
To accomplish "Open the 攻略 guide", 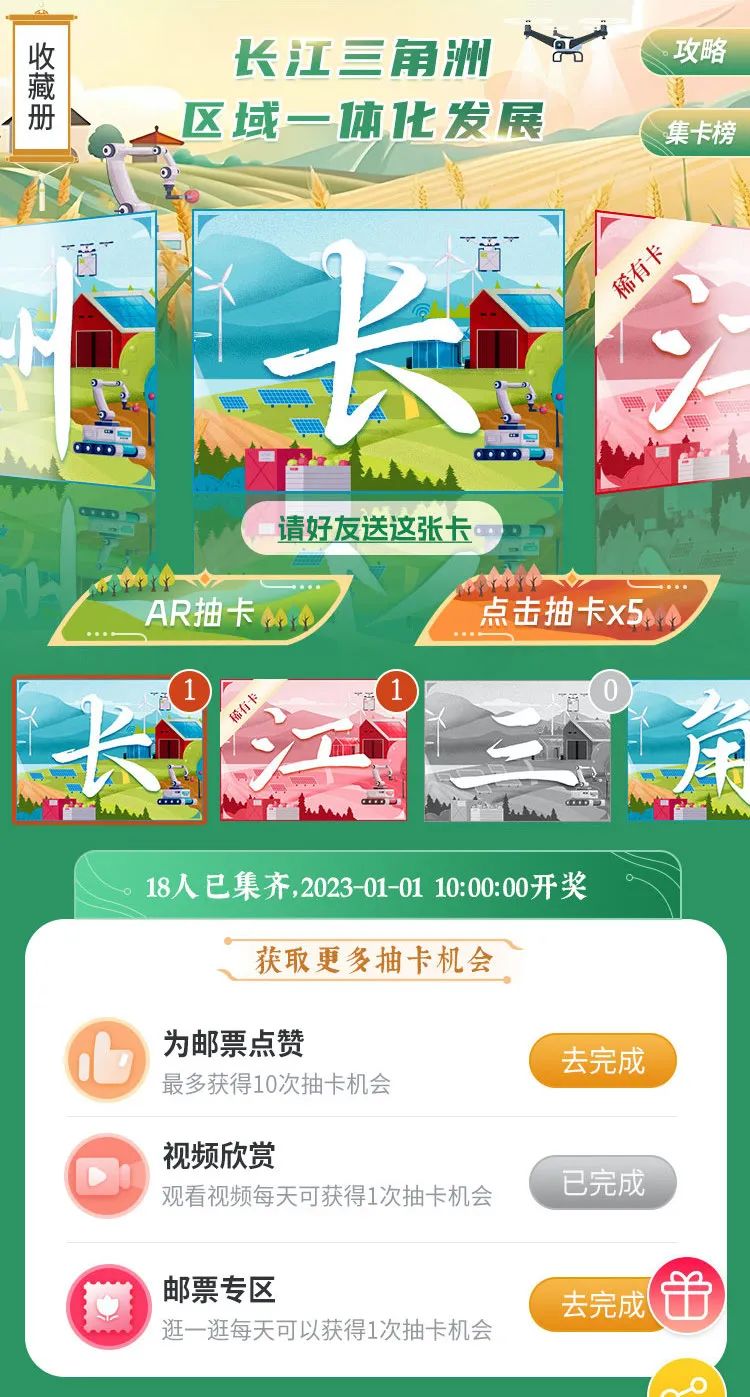I will [699, 50].
